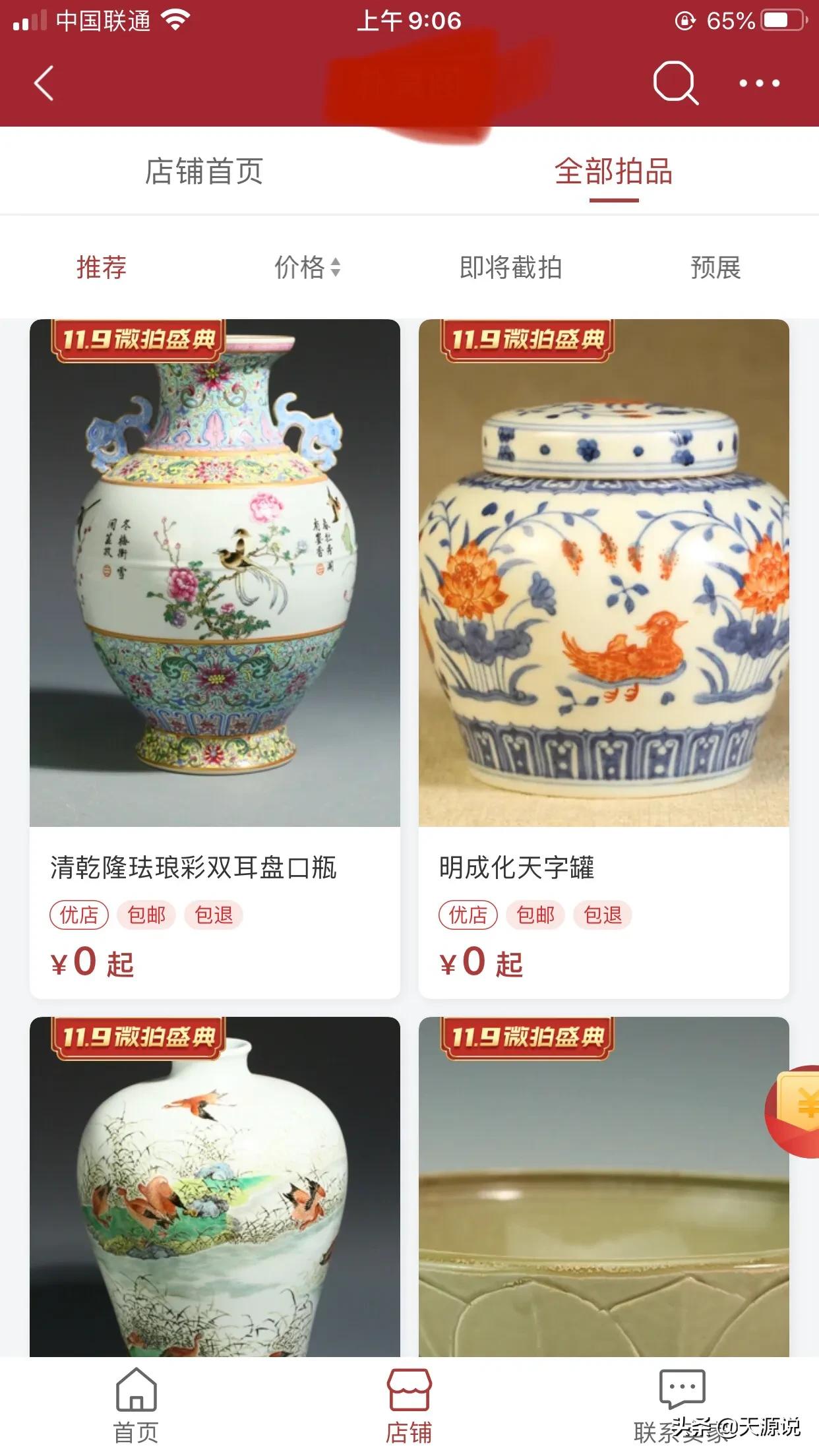The image size is (819, 1456).
Task: Enable the 即将截拍 filter
Action: [510, 268]
